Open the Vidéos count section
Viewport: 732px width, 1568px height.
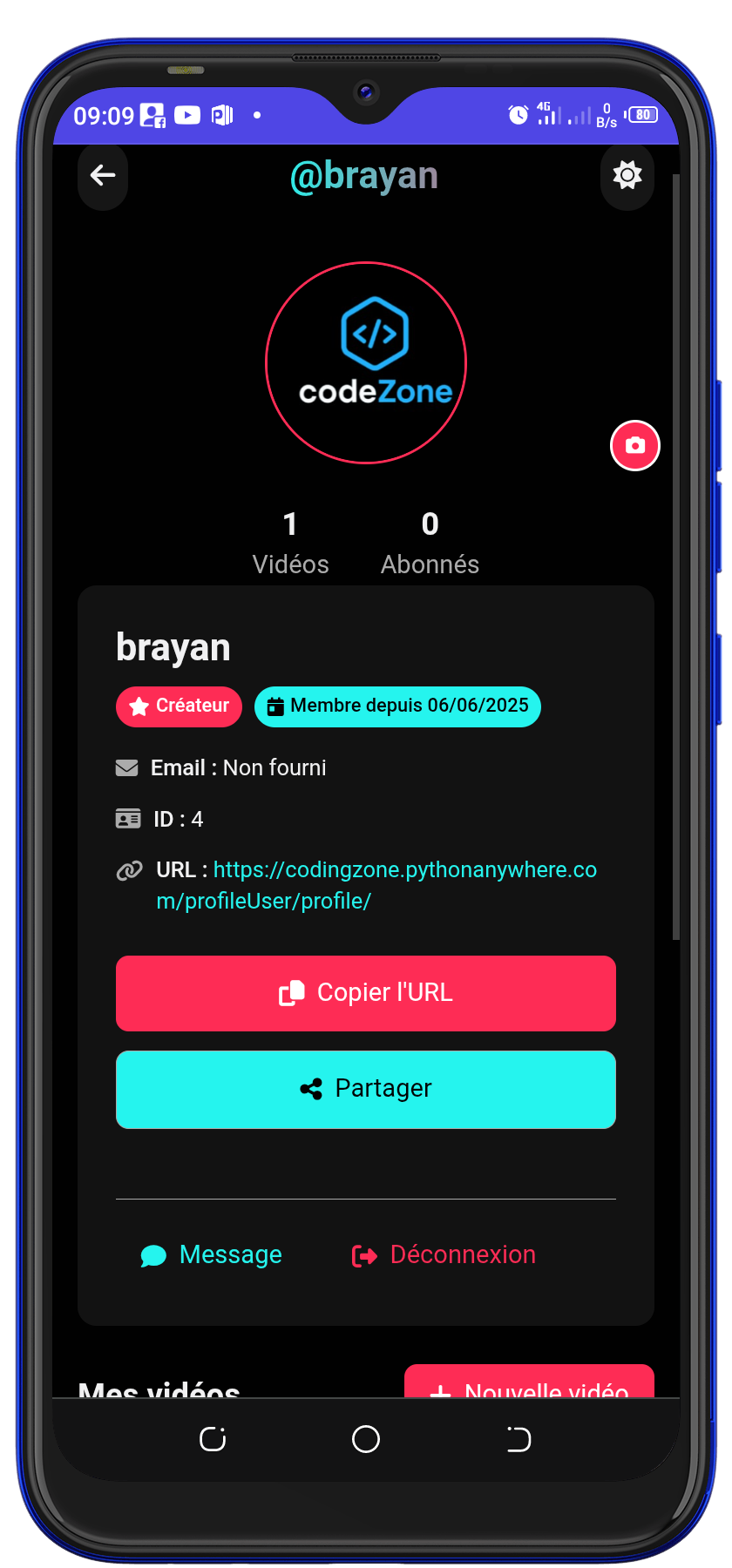[290, 540]
